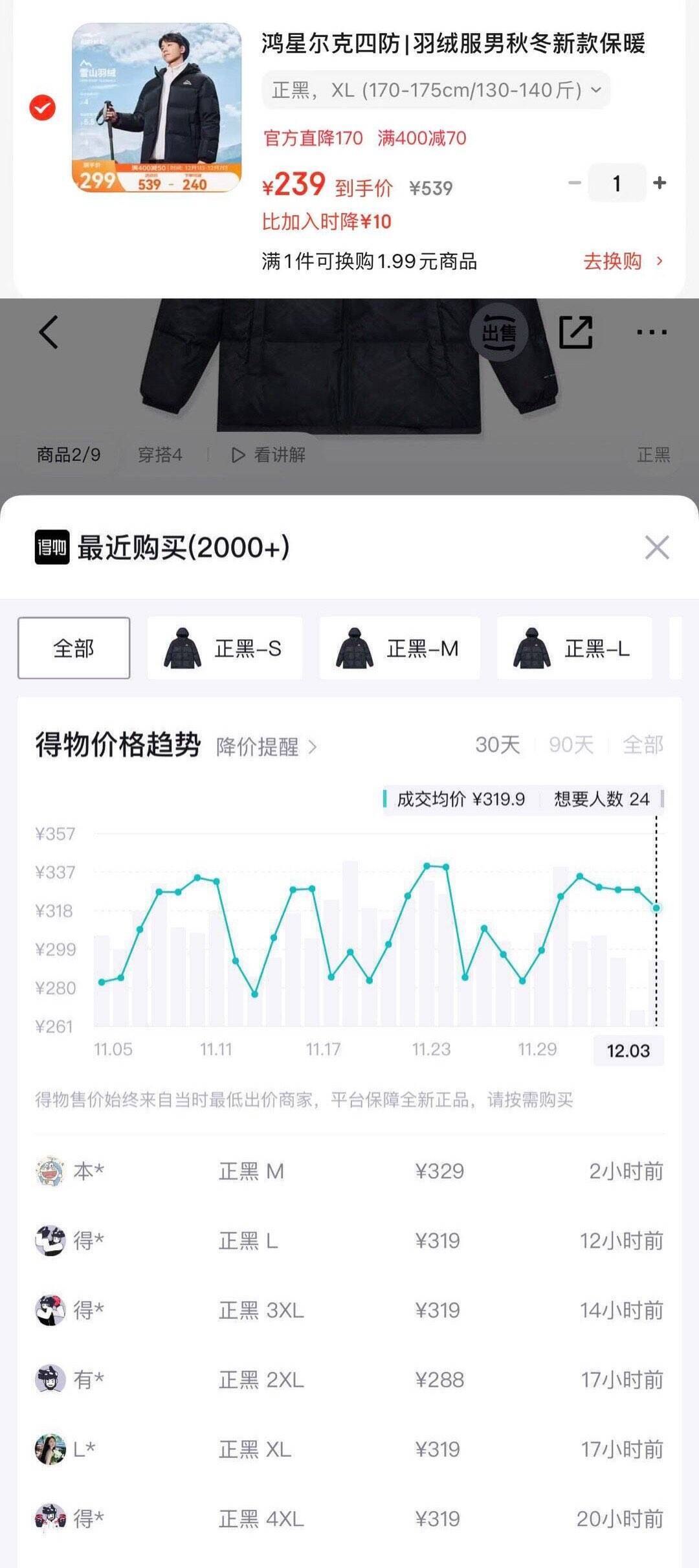Share this product page
This screenshot has width=699, height=1568.
575,332
